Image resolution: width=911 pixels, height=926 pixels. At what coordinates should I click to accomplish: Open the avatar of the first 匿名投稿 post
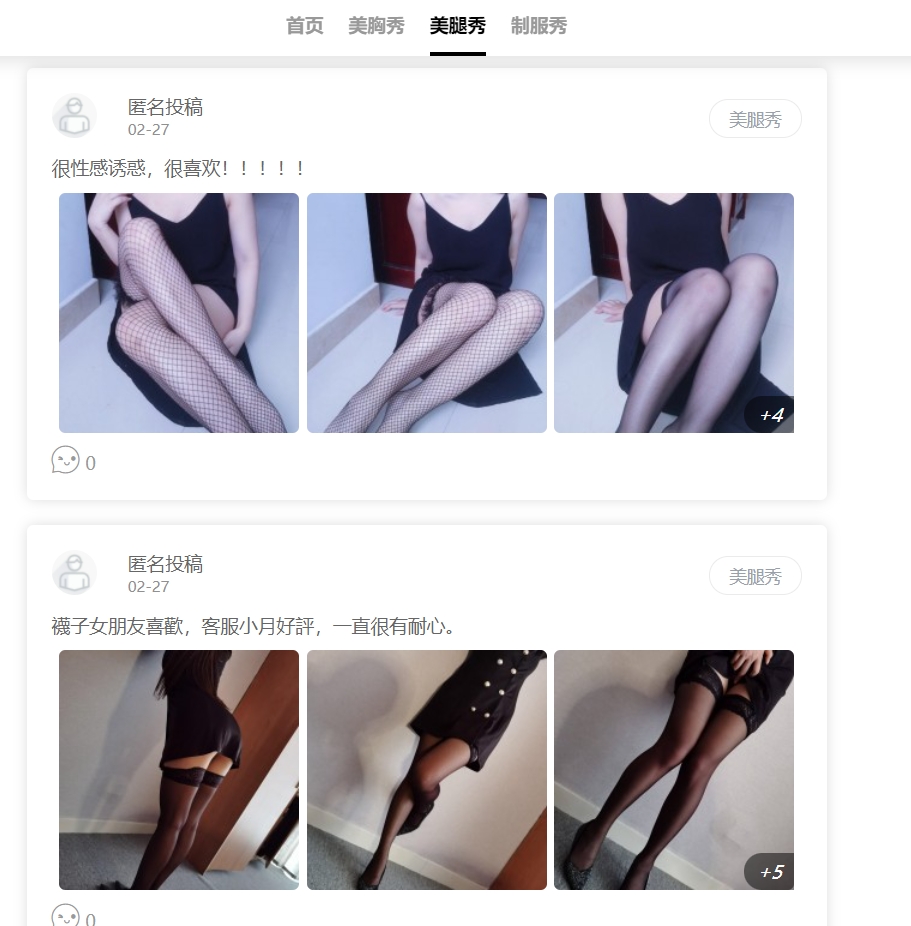(74, 116)
